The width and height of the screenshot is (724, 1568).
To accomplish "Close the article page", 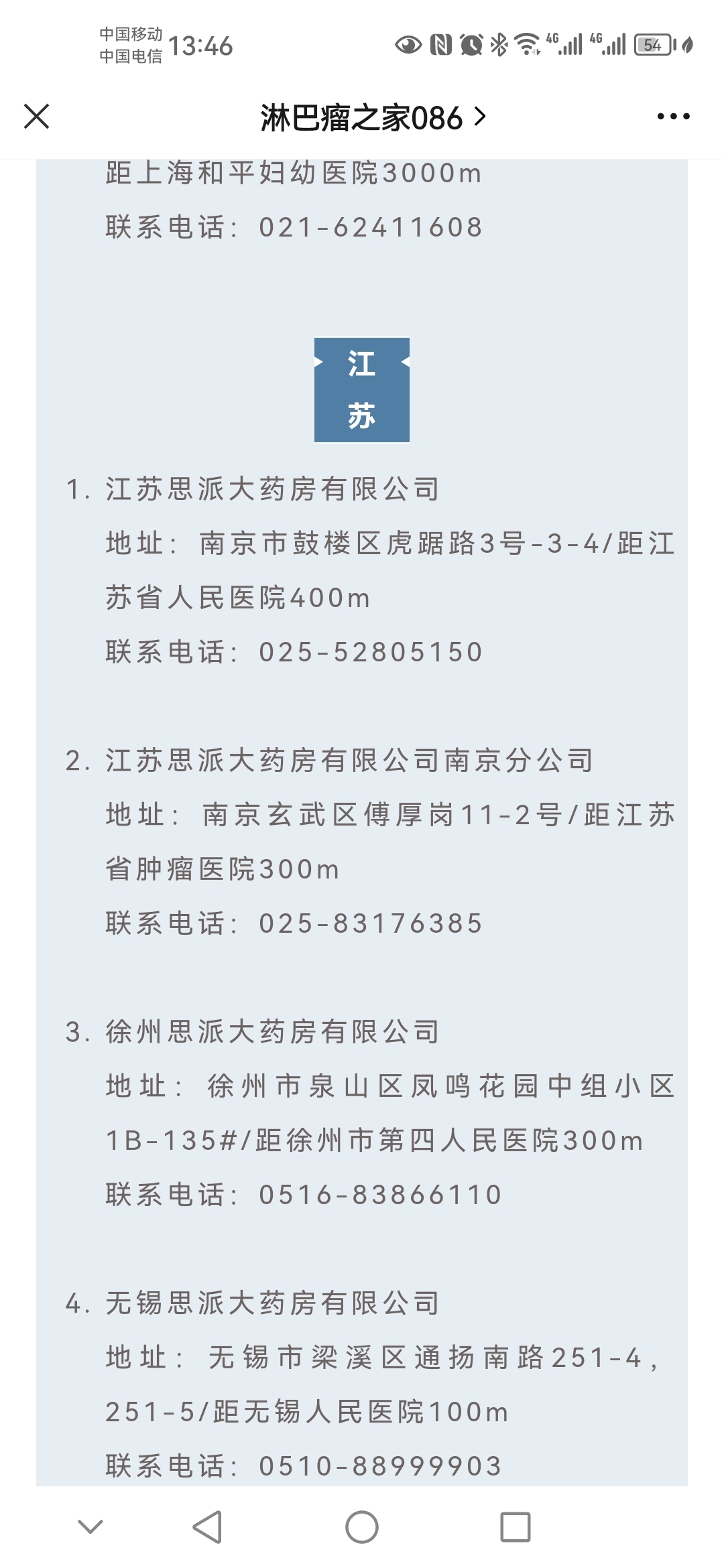I will pos(37,117).
